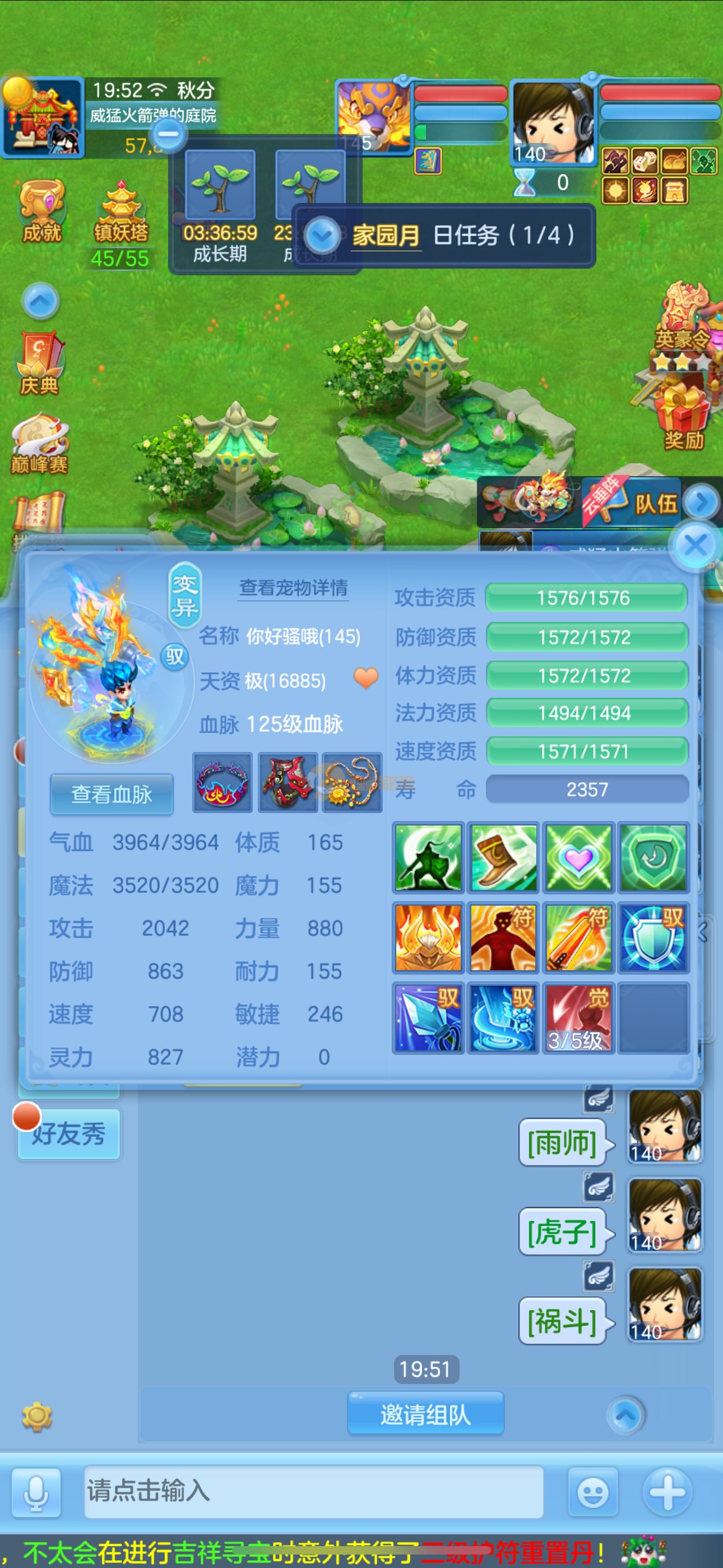
Task: Open the chat settings gear
Action: coord(37,1416)
